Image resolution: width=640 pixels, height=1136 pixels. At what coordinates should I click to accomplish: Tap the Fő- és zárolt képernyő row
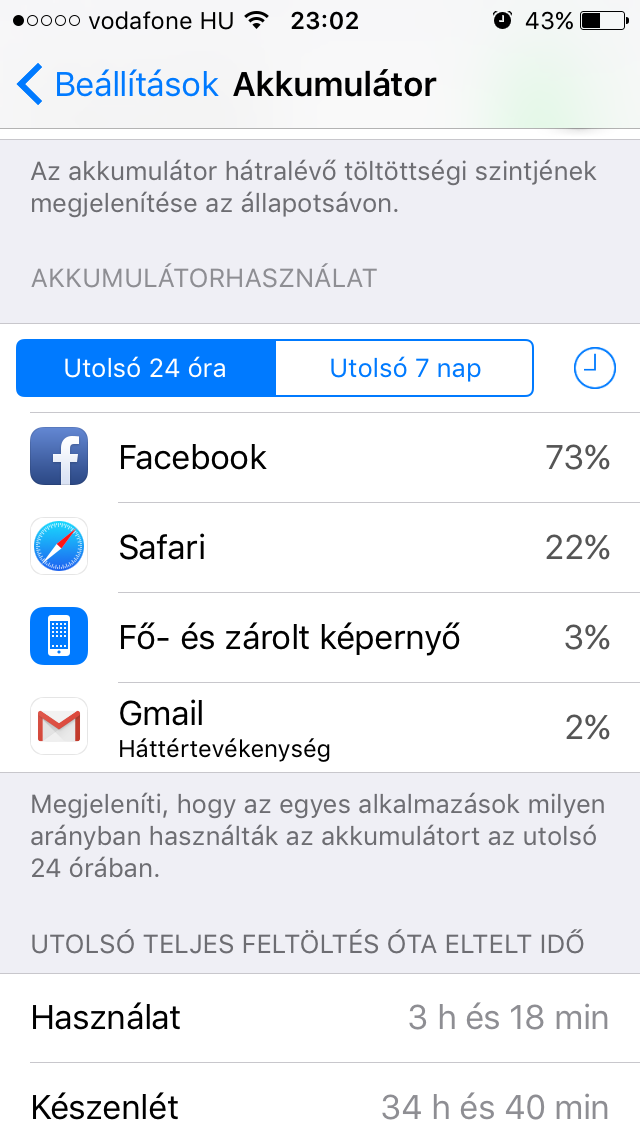point(320,637)
